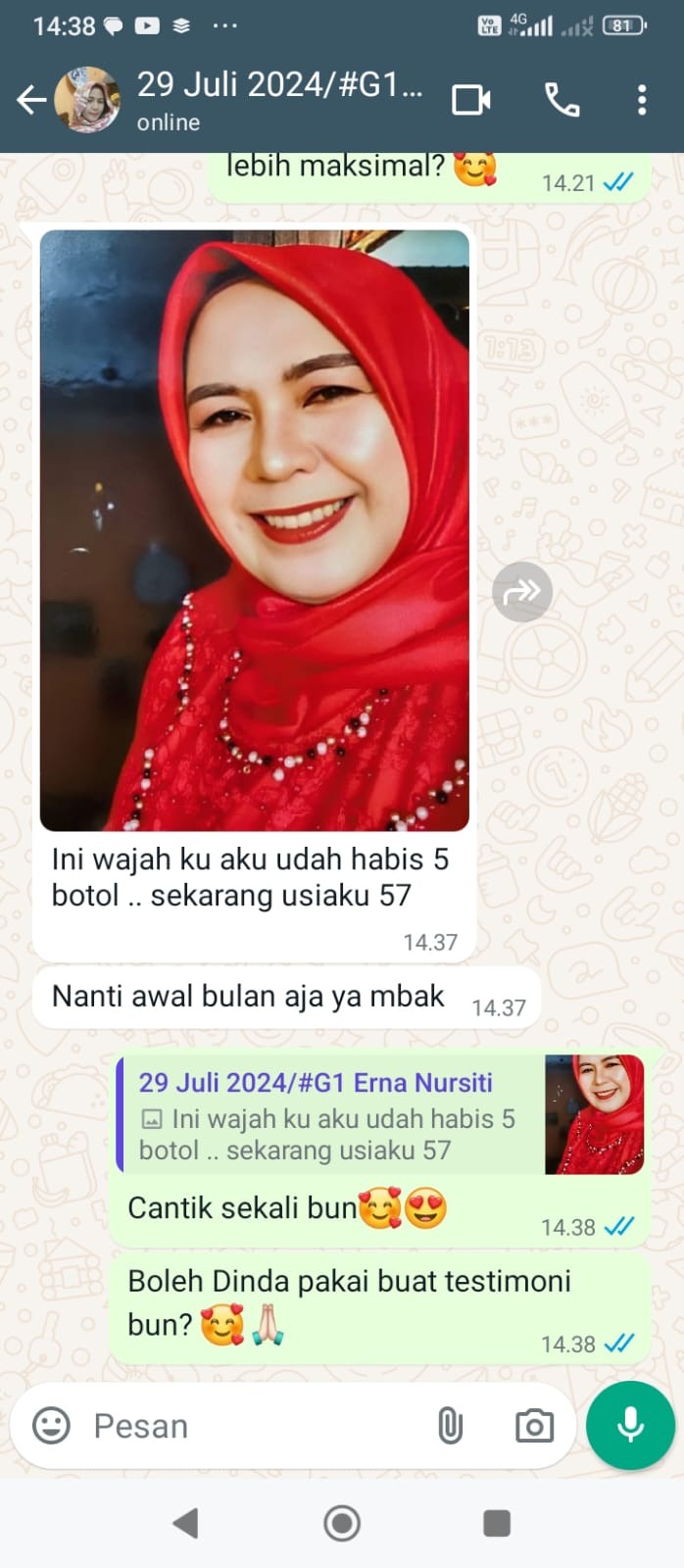Image resolution: width=684 pixels, height=1568 pixels.
Task: Go back to the chat list
Action: click(x=31, y=100)
